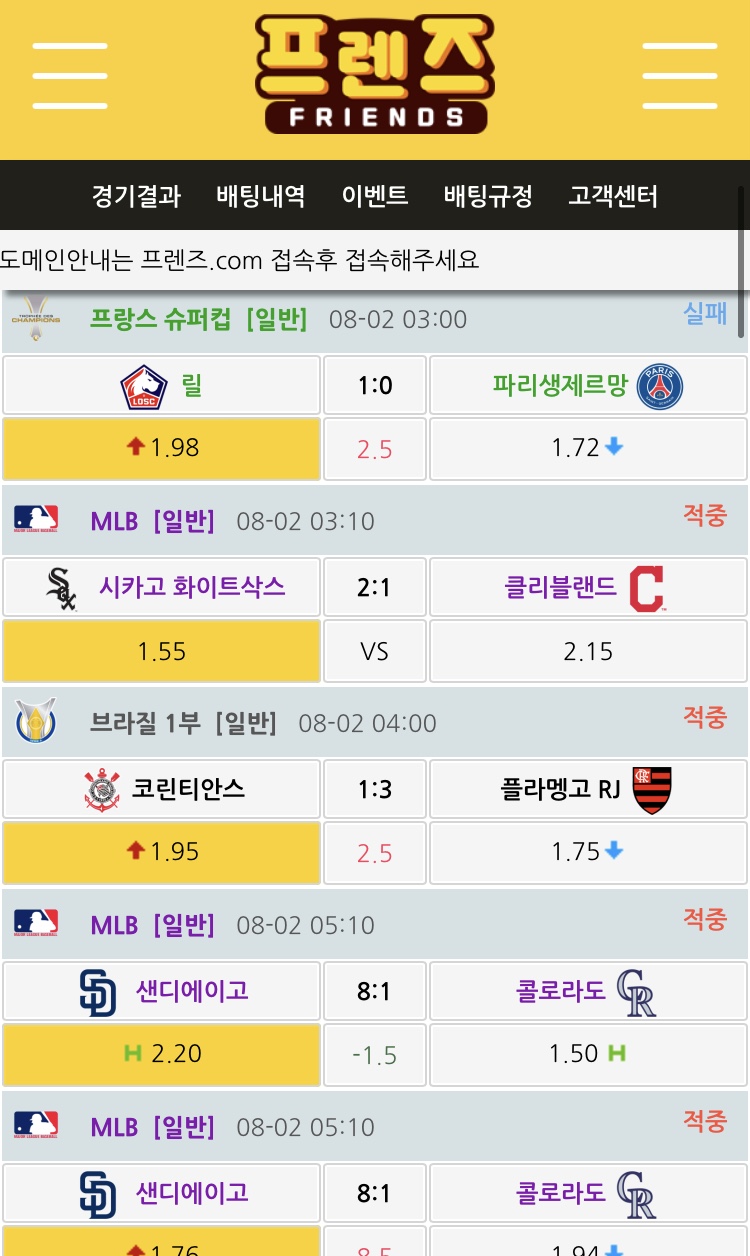The width and height of the screenshot is (750, 1256).
Task: Open 고객센터 support
Action: point(613,195)
